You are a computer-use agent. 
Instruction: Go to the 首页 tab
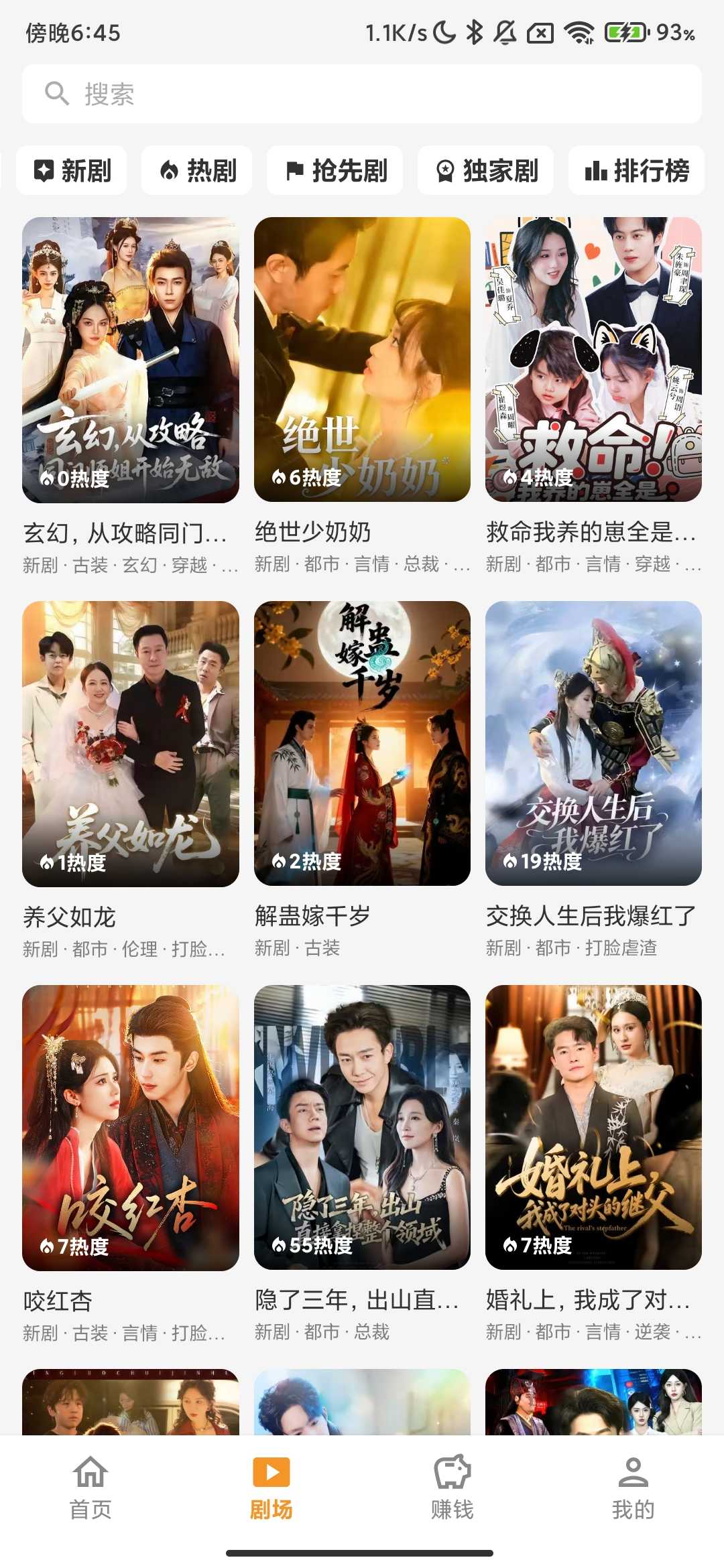[x=90, y=1488]
